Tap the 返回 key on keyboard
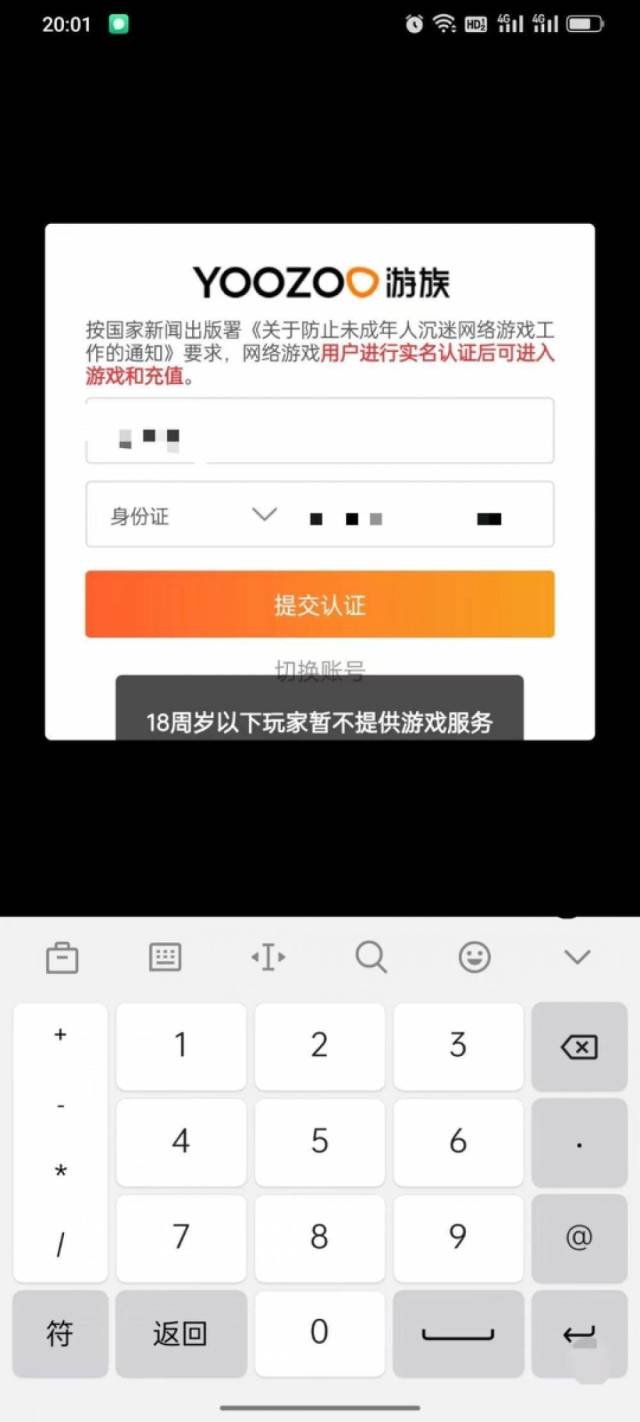Image resolution: width=640 pixels, height=1422 pixels. 180,1333
